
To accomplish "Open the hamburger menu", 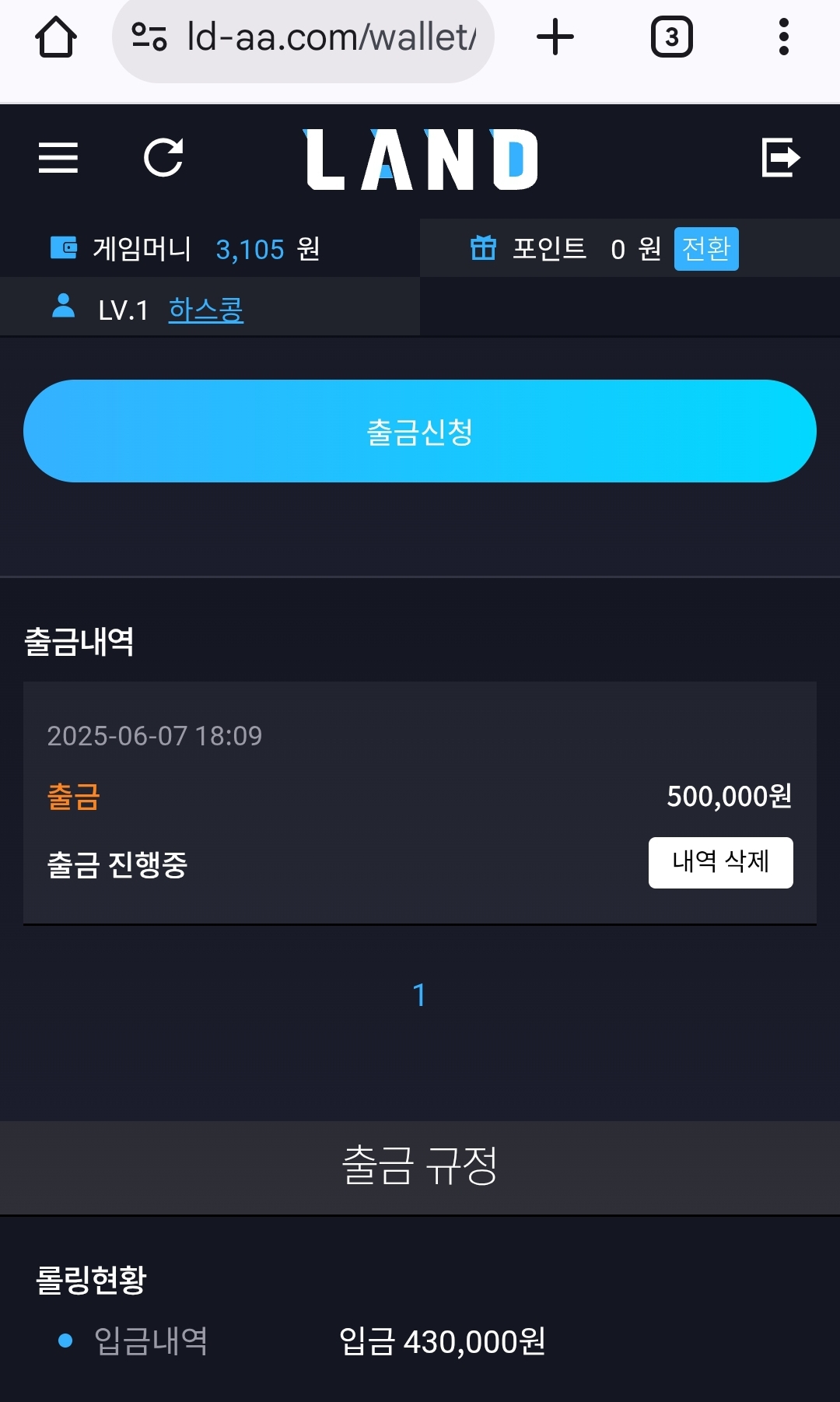I will 58,158.
